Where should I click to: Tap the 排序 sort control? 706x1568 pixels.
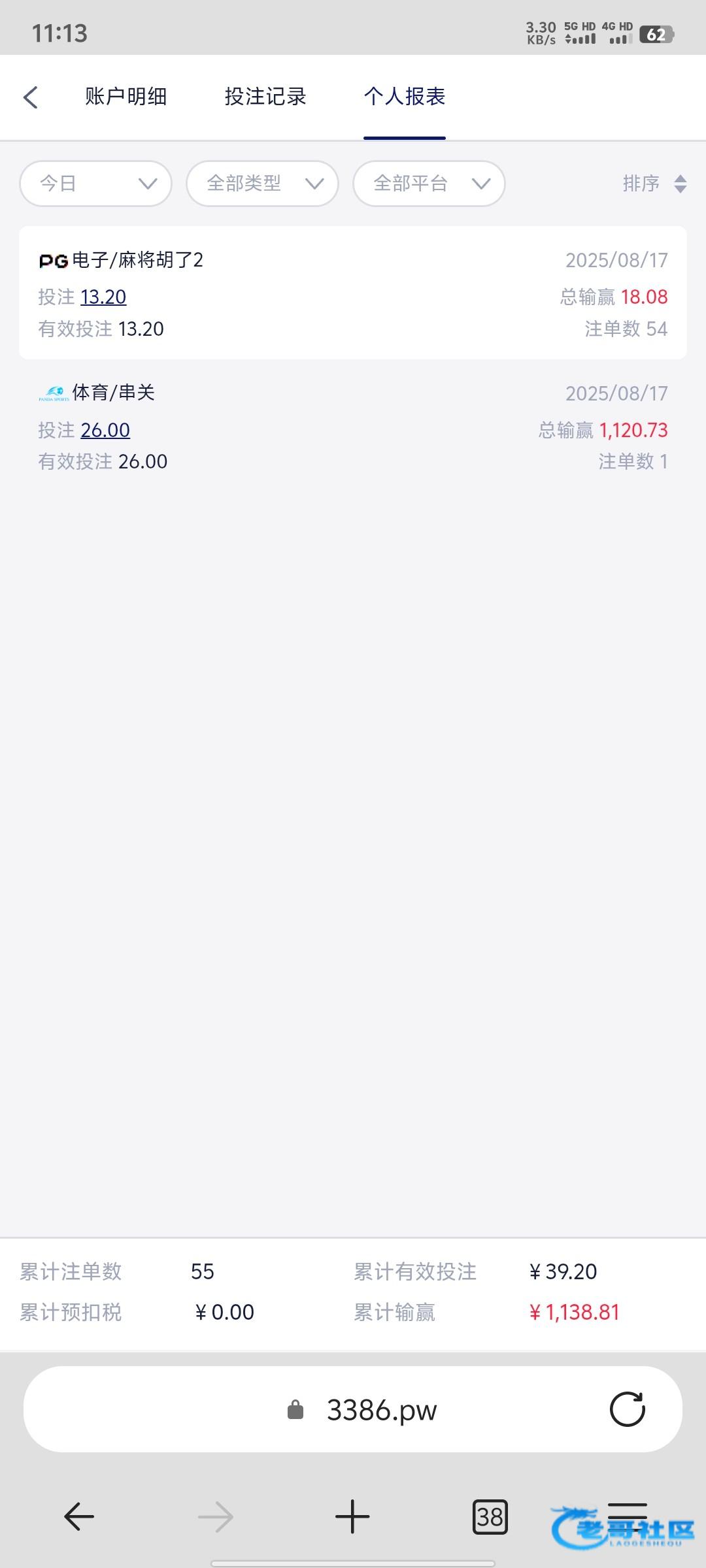(654, 184)
